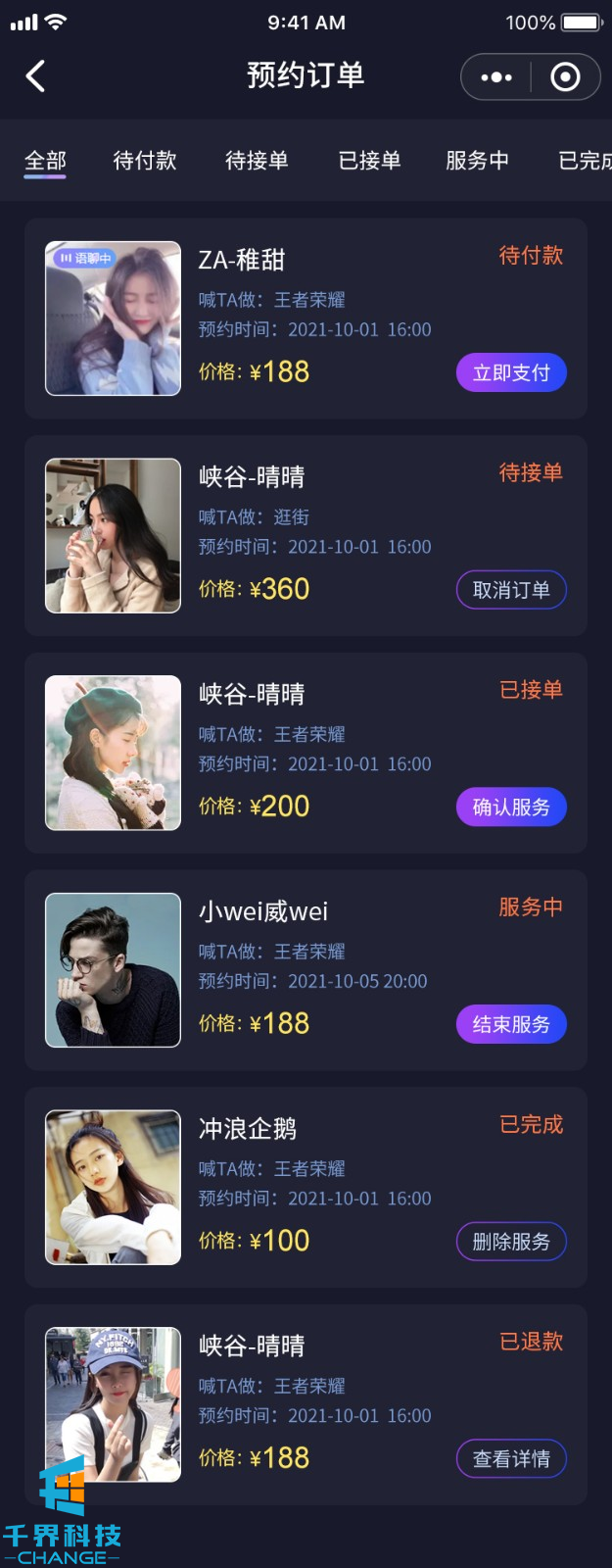
Task: Tap 立即支付 for ZA-稚甜 order
Action: point(511,372)
